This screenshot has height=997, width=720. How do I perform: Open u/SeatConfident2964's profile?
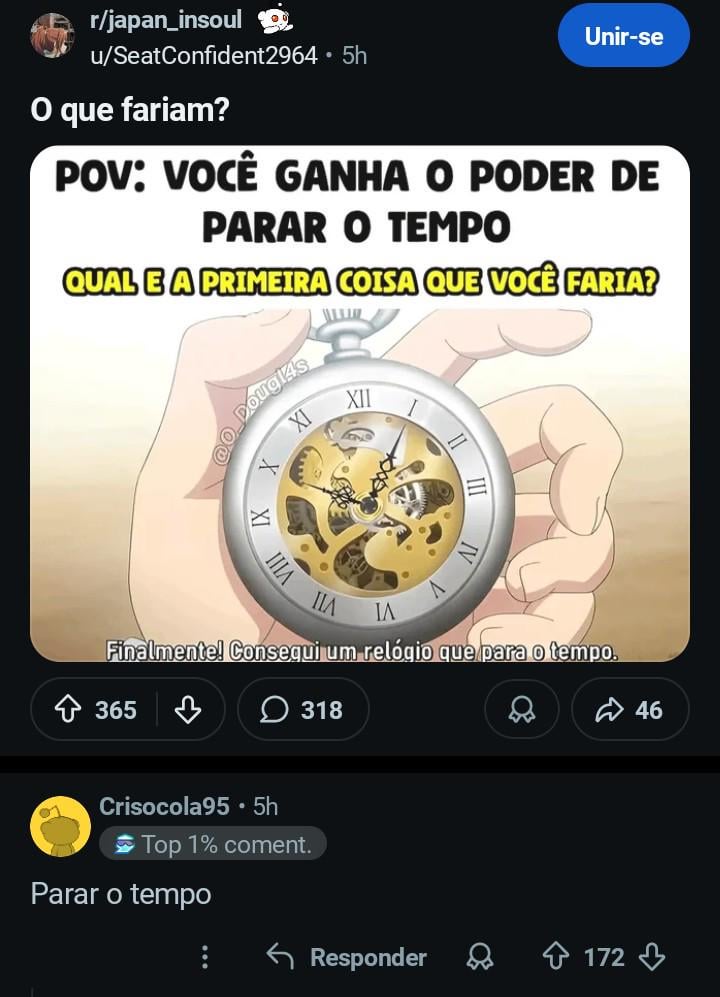click(x=203, y=55)
